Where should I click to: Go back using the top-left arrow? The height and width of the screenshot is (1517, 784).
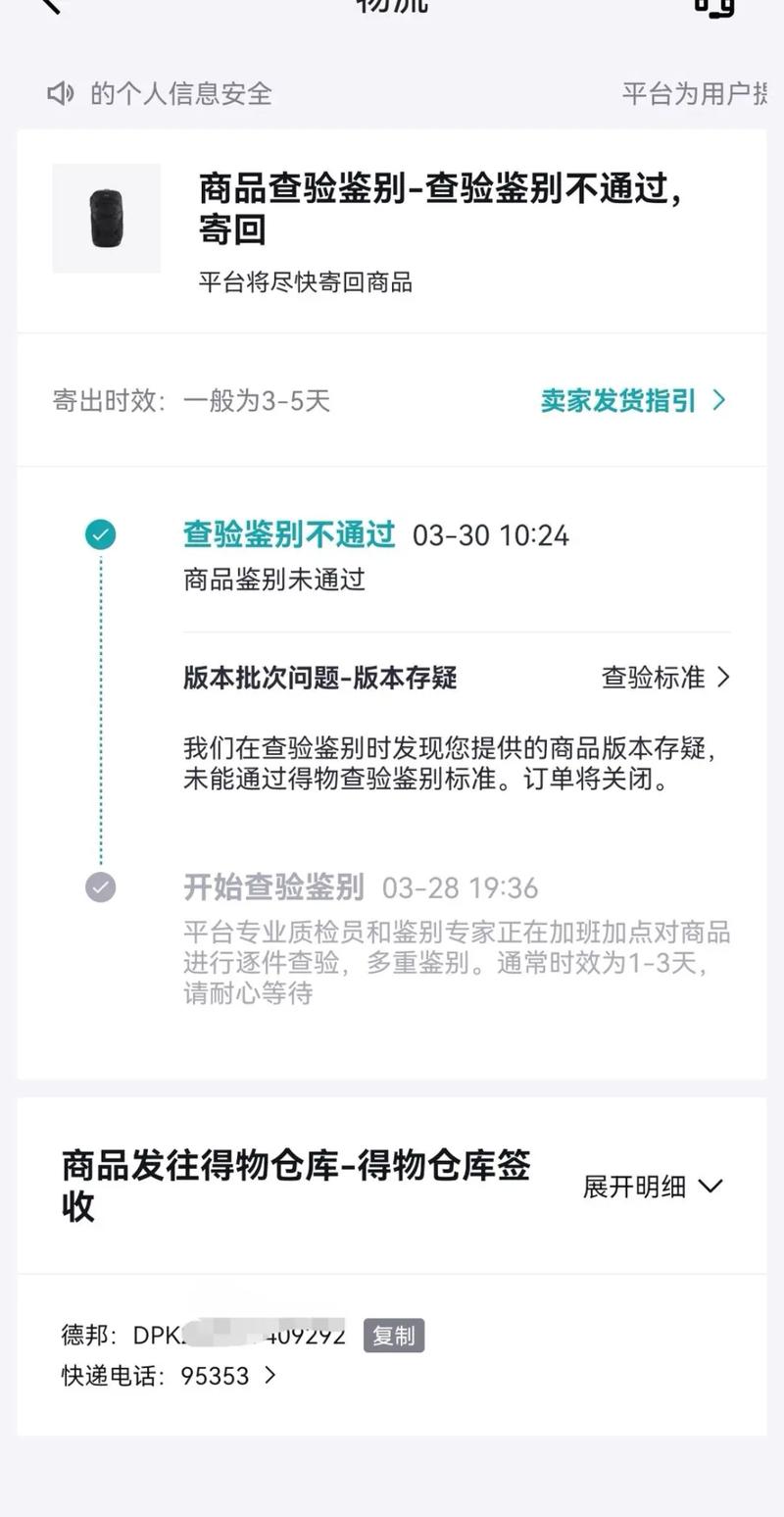pyautogui.click(x=49, y=5)
